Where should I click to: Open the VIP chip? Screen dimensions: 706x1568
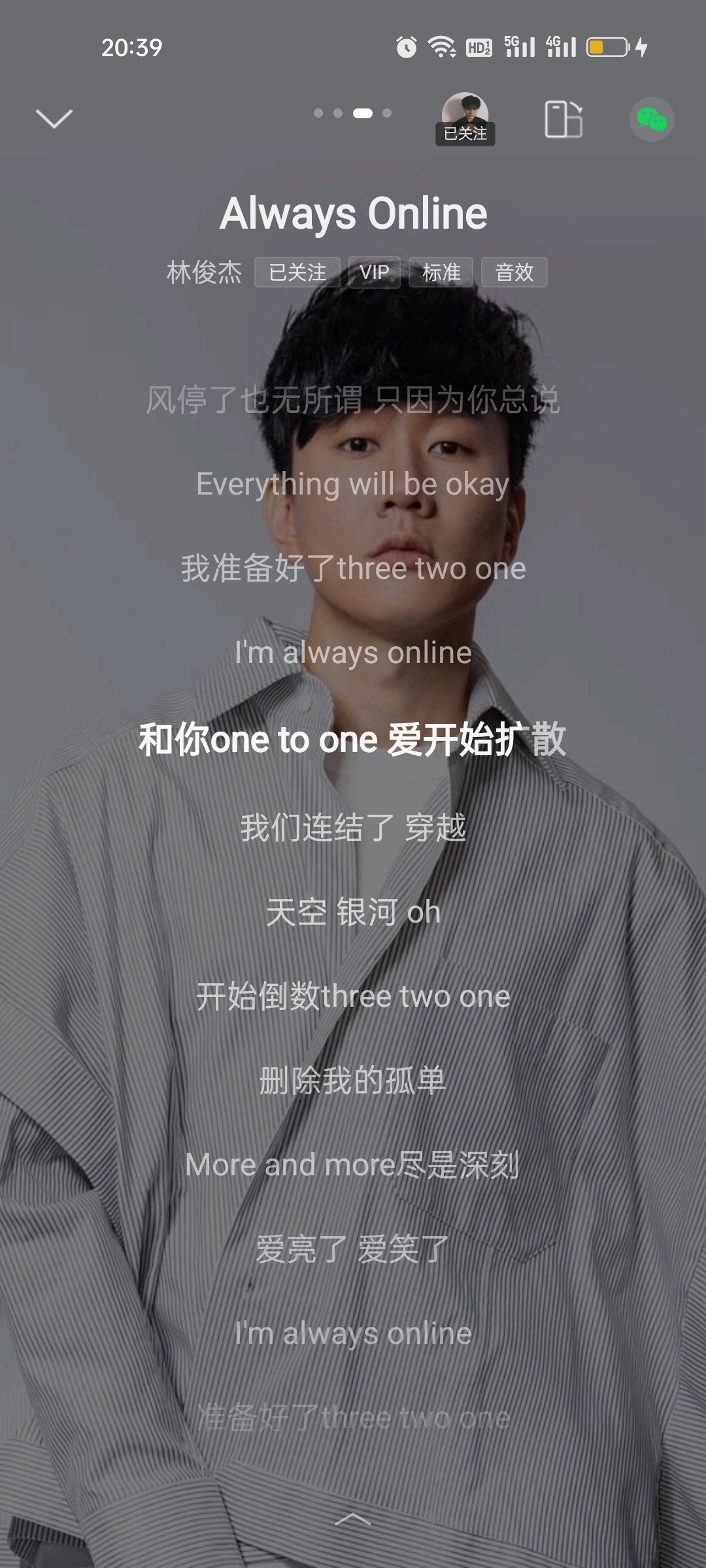(x=375, y=272)
